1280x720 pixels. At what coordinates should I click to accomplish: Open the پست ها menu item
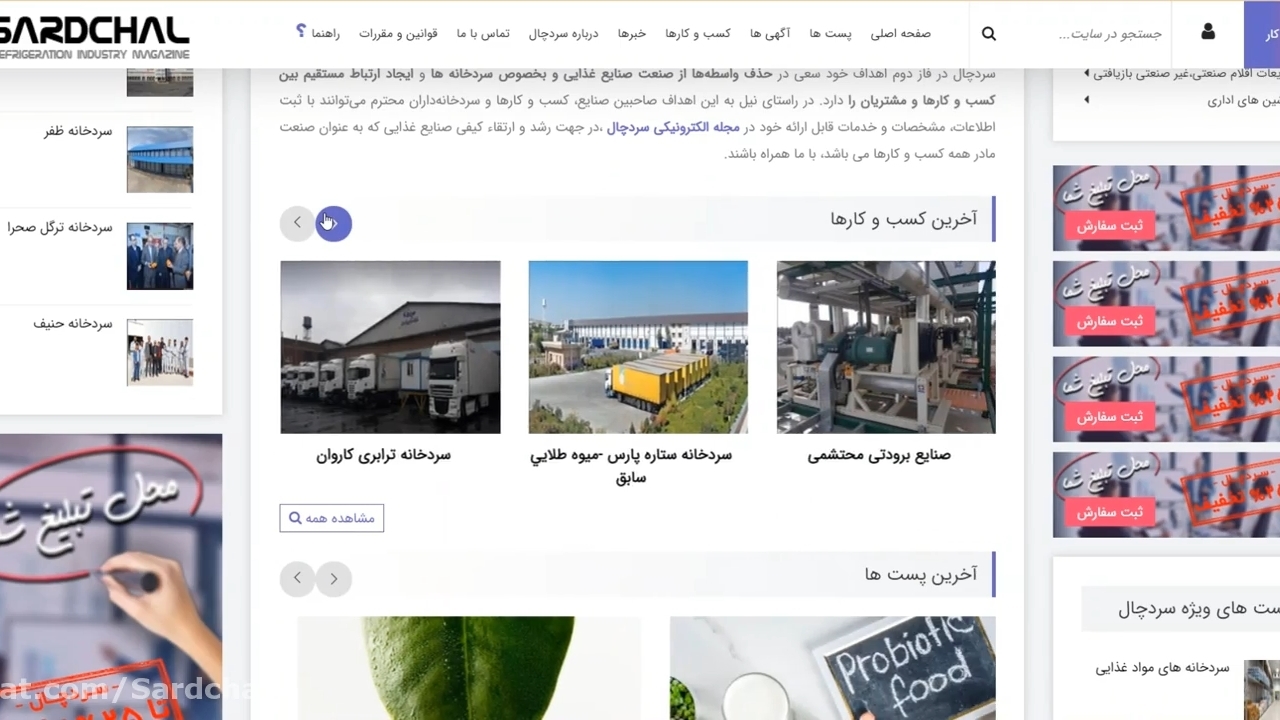coord(830,34)
